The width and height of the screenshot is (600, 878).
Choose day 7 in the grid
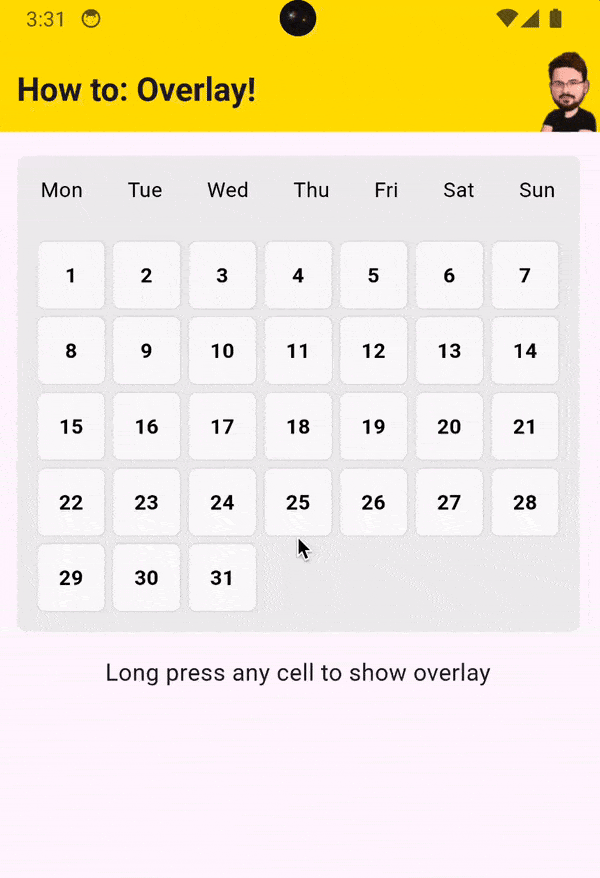(x=525, y=275)
